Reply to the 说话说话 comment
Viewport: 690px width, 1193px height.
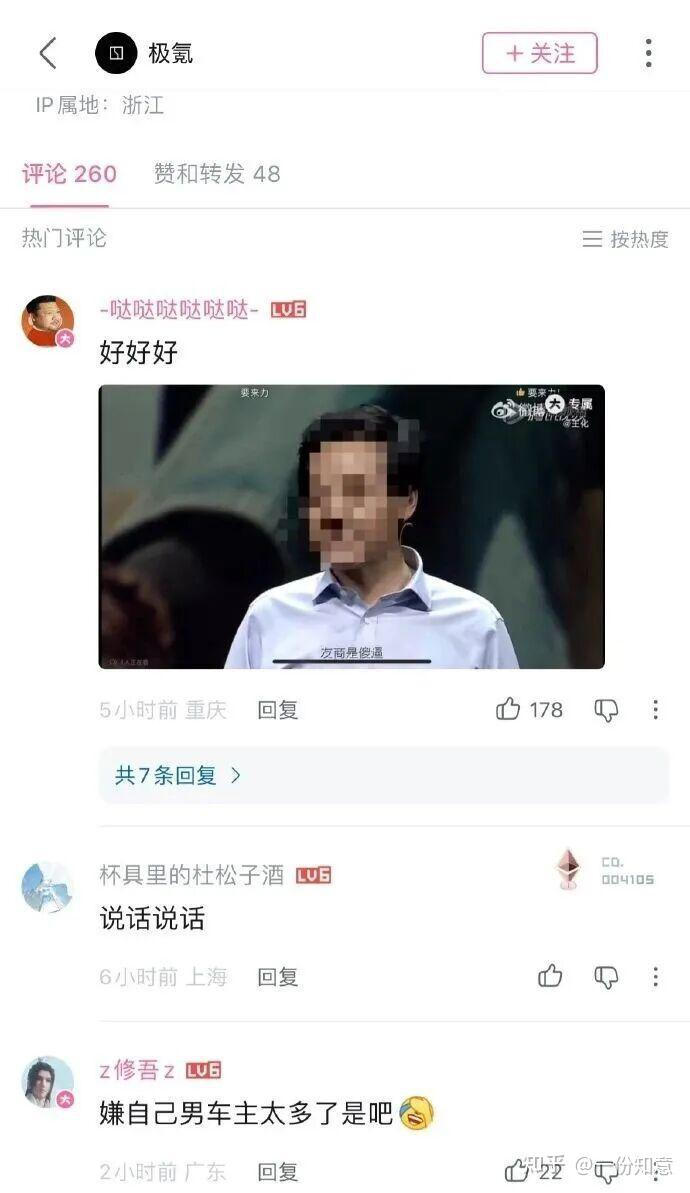click(277, 977)
